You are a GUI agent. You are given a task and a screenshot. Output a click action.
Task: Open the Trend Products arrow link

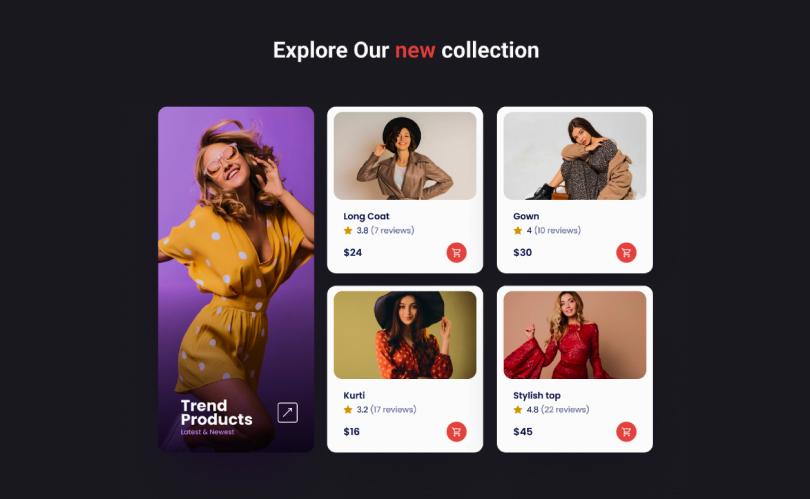(287, 412)
